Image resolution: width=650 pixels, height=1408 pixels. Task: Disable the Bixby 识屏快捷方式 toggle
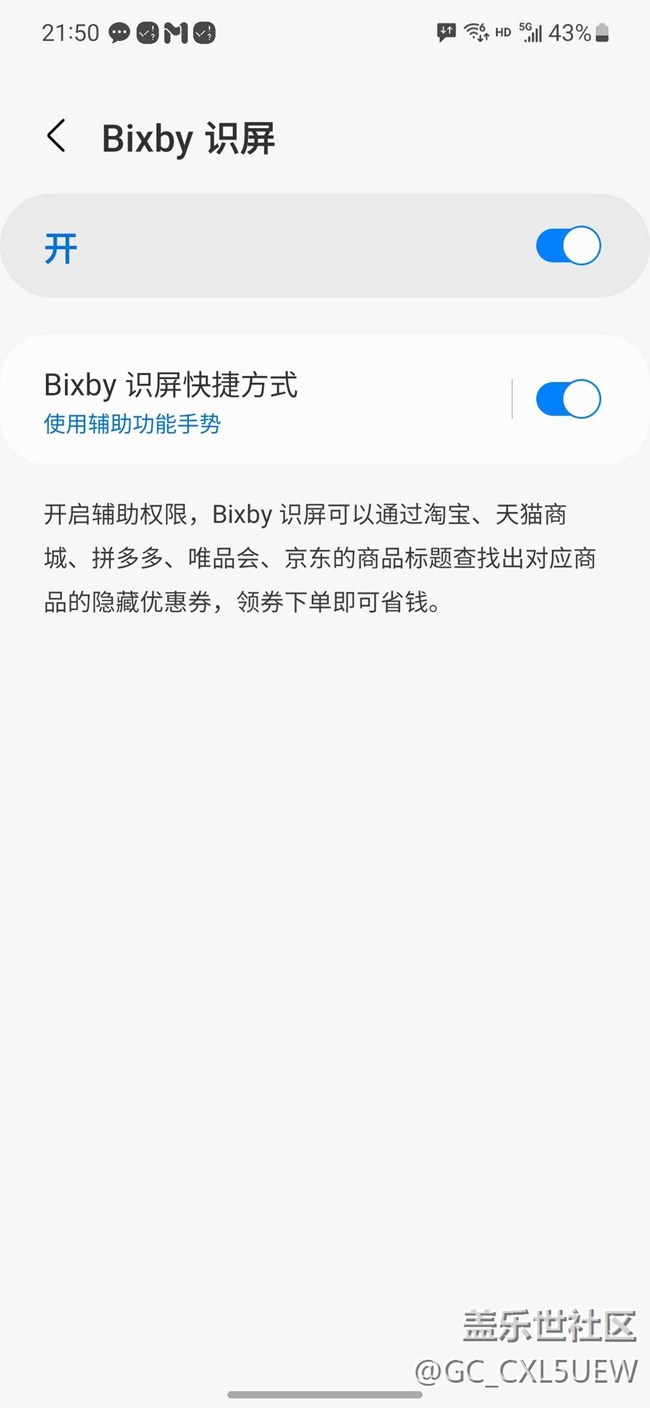tap(568, 399)
